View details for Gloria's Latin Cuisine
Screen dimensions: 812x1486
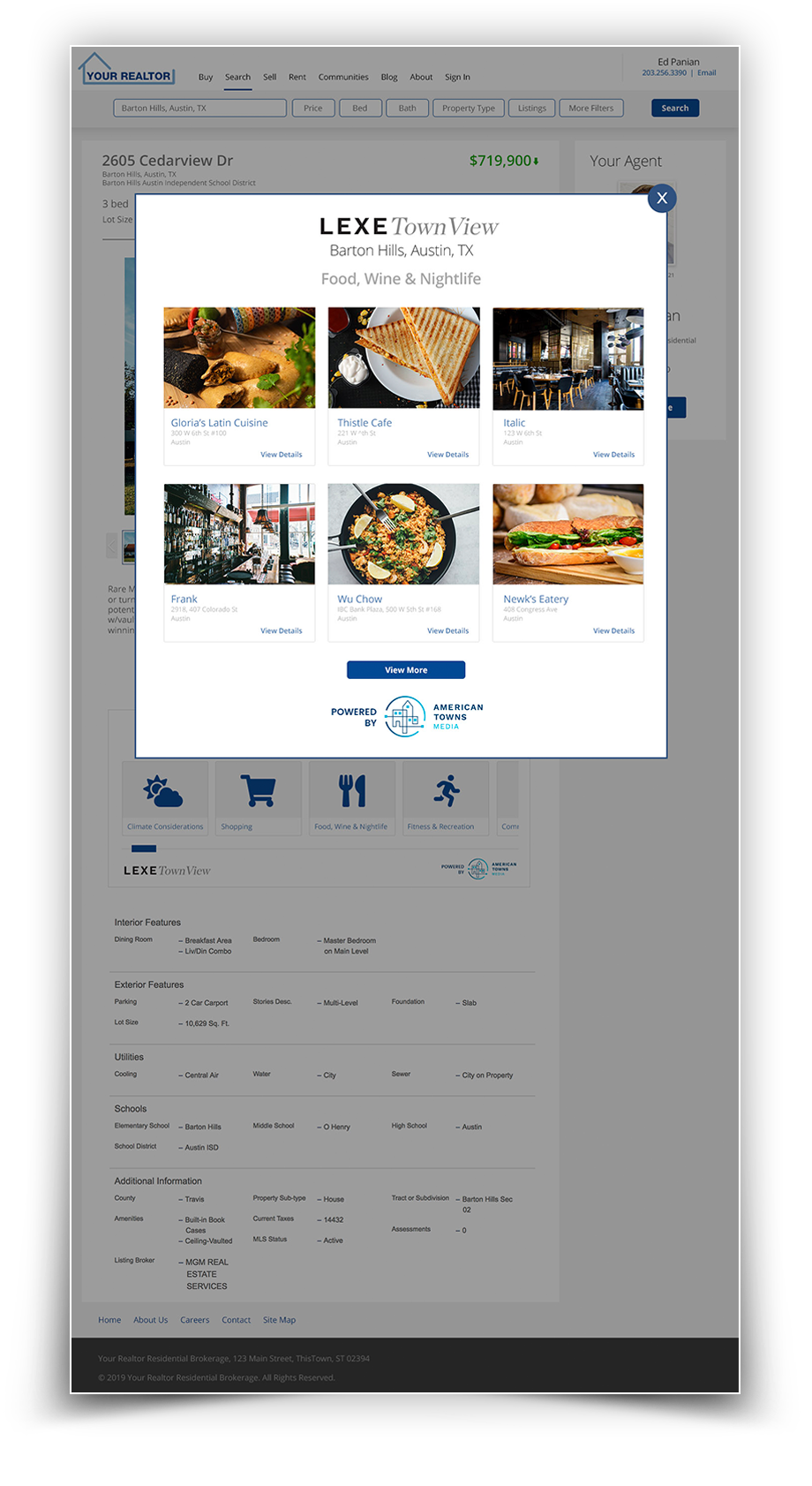(x=281, y=455)
